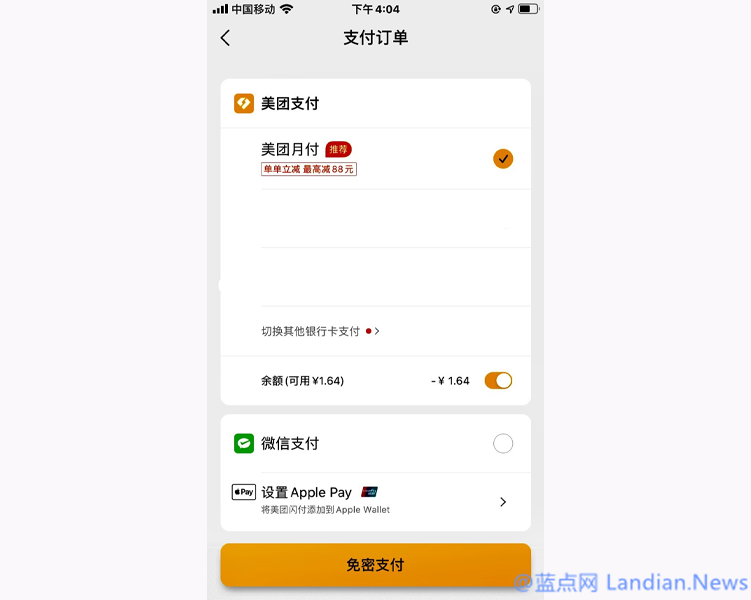This screenshot has height=600, width=751.
Task: Toggle the 余额 balance switch off
Action: point(498,380)
